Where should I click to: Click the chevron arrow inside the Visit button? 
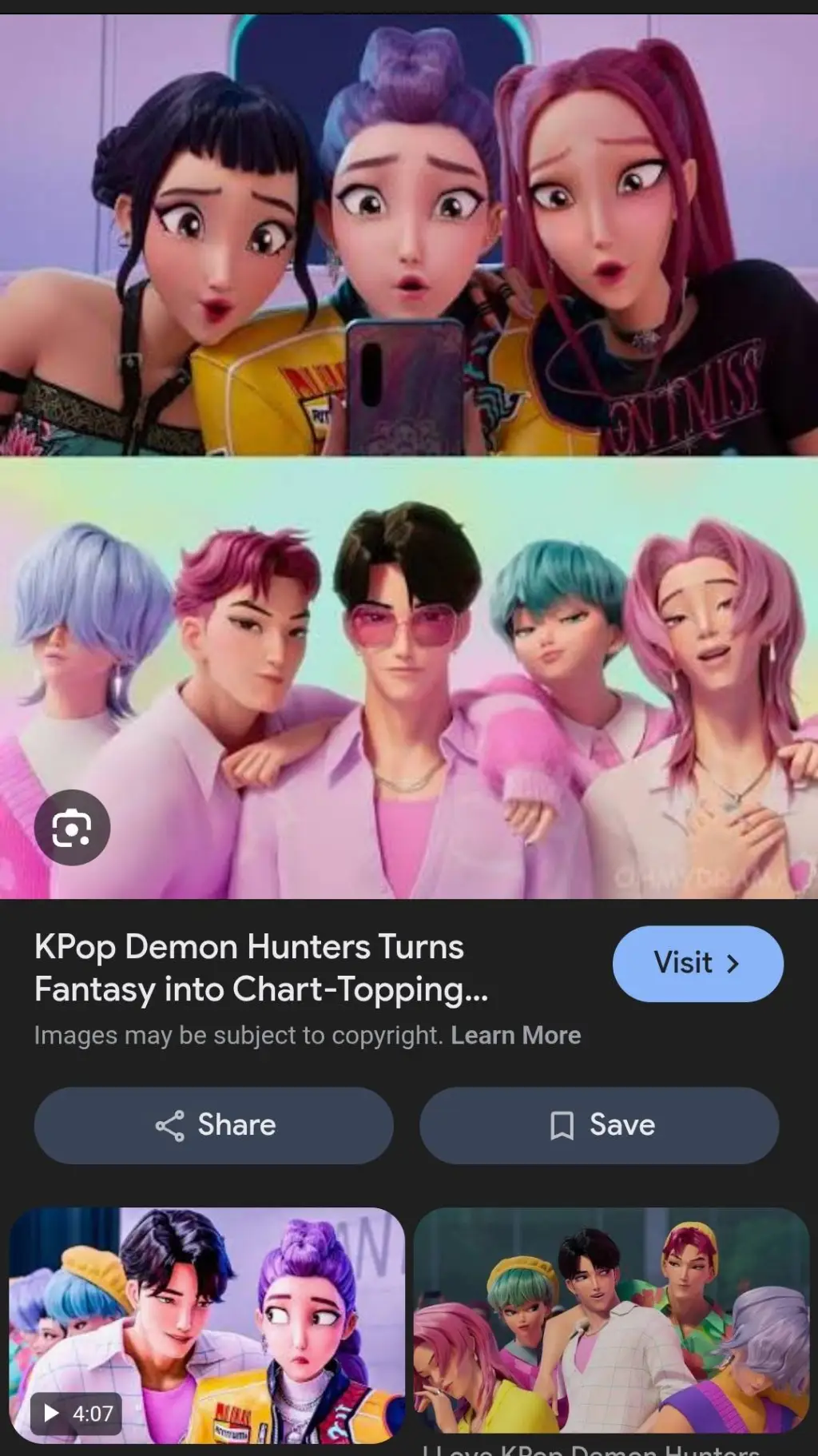732,964
